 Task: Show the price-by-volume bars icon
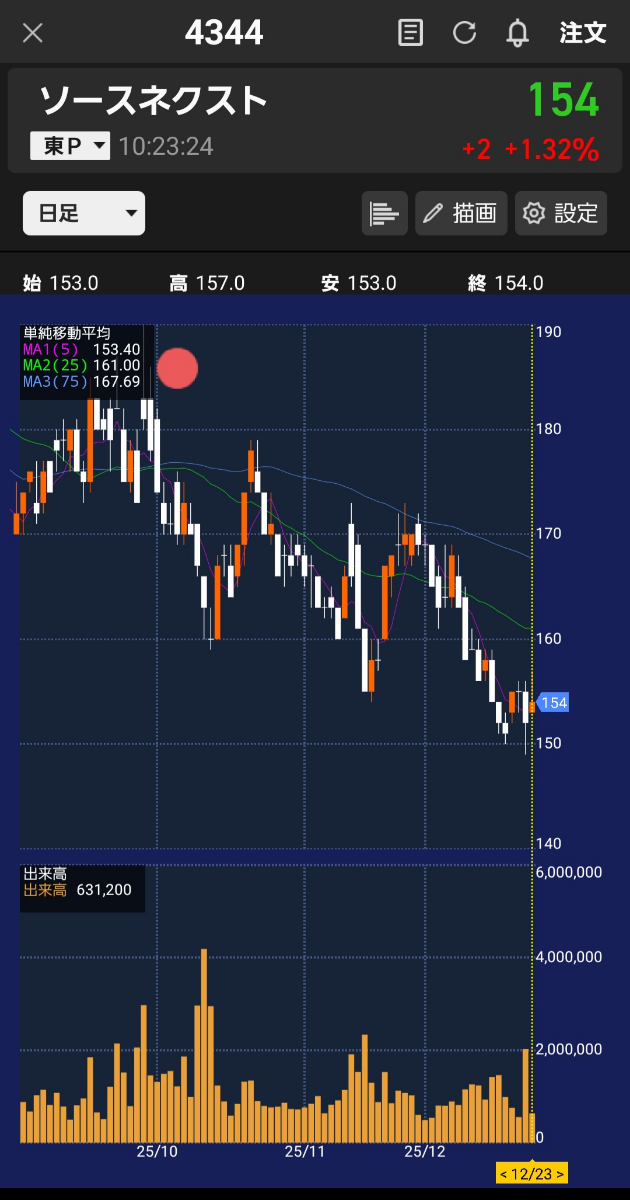[384, 213]
